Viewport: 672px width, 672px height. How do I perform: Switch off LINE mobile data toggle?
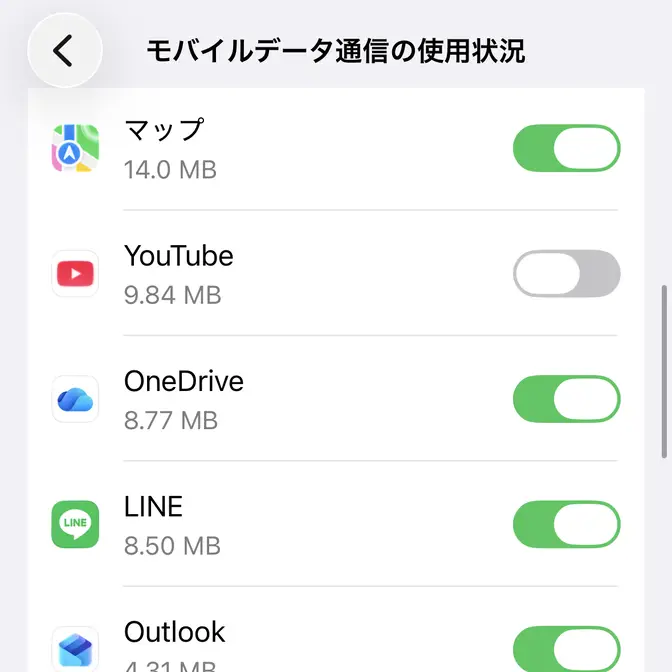566,525
